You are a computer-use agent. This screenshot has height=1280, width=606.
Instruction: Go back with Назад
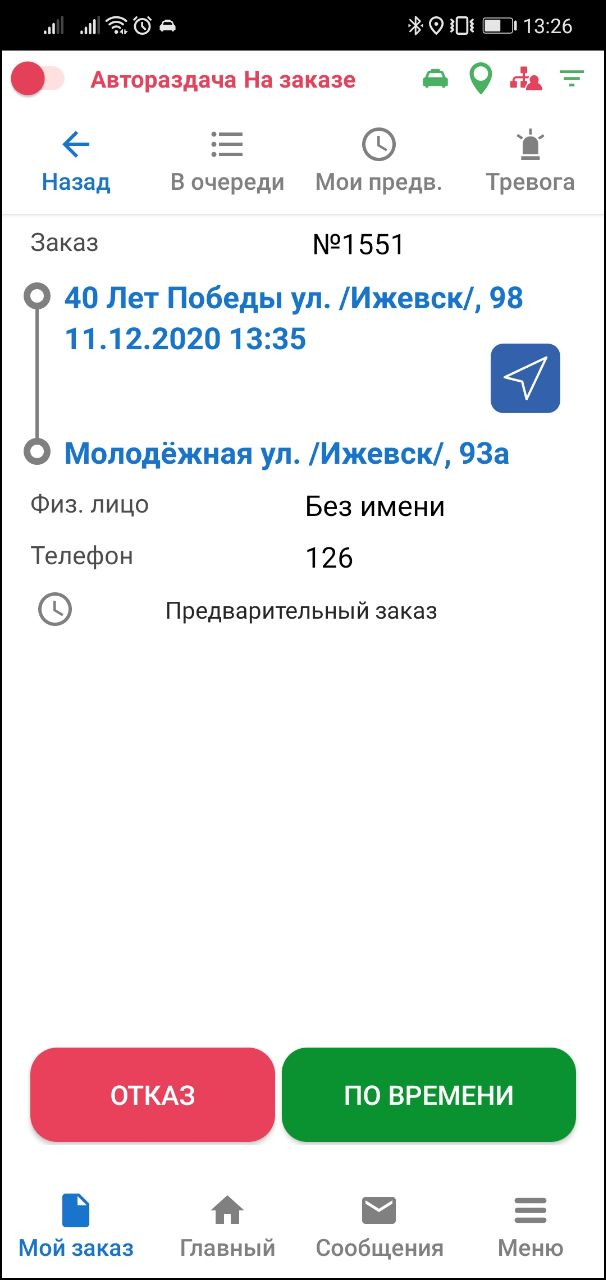[x=76, y=161]
